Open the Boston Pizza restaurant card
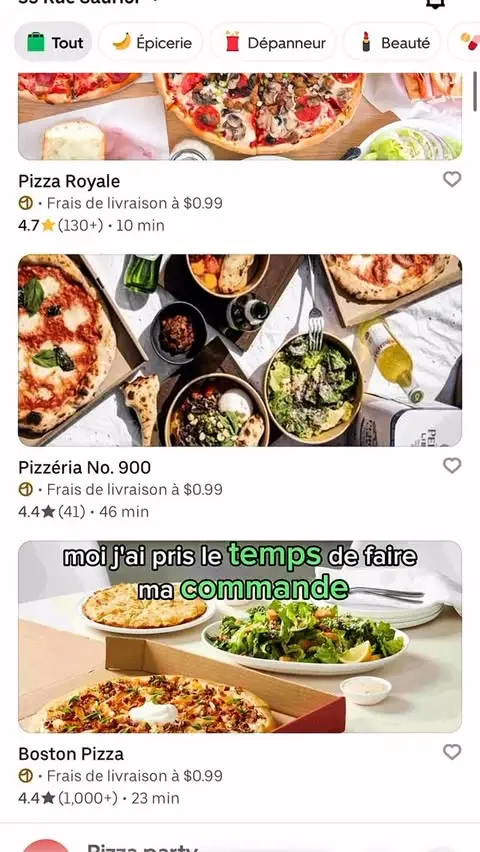Image resolution: width=480 pixels, height=852 pixels. click(240, 674)
